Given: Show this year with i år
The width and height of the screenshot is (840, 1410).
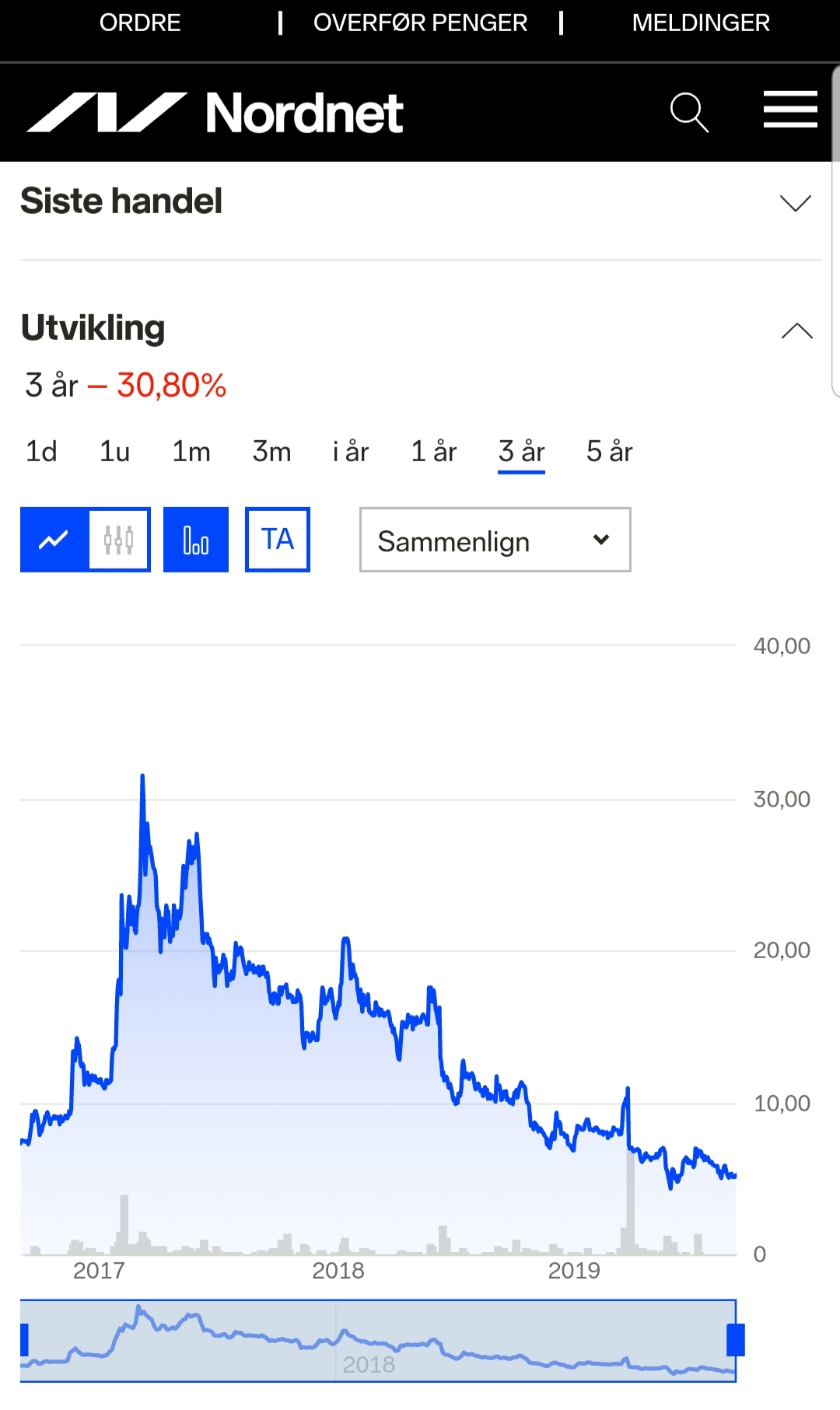Looking at the screenshot, I should (351, 452).
